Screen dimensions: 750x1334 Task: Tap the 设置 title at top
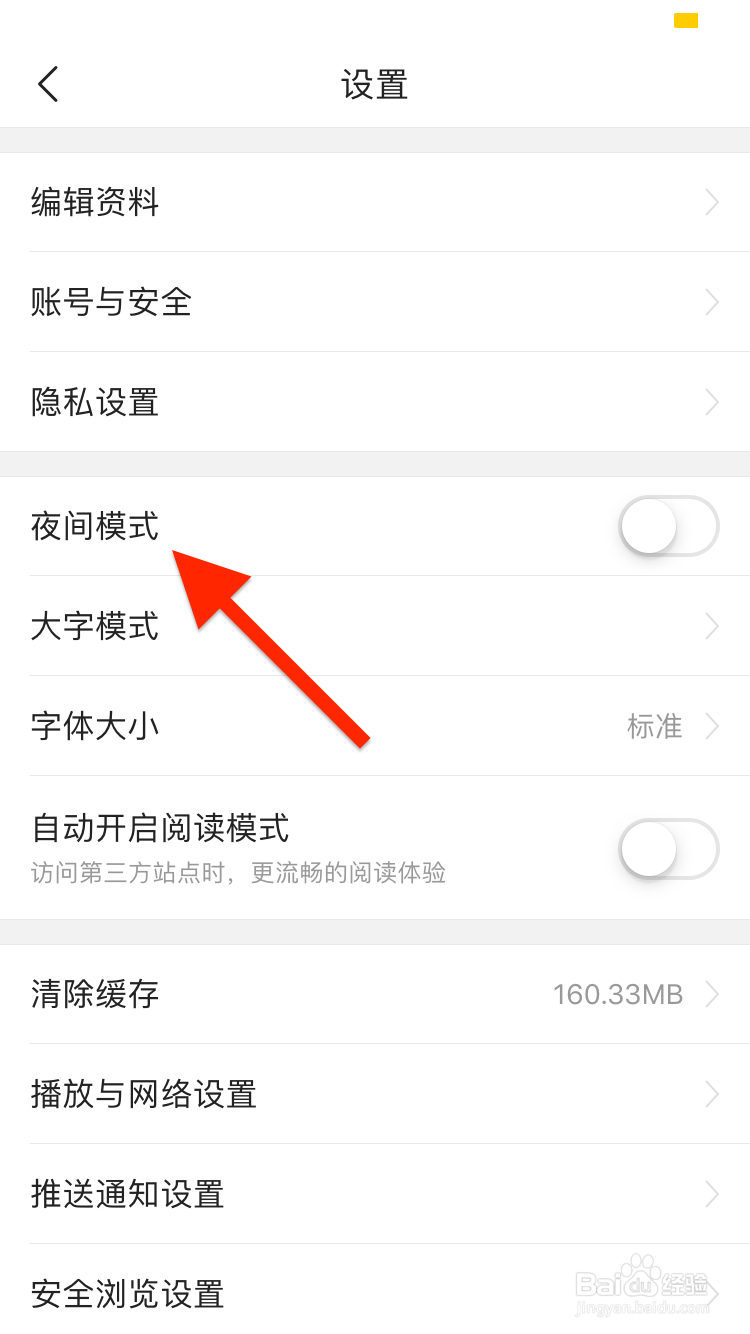(x=375, y=85)
